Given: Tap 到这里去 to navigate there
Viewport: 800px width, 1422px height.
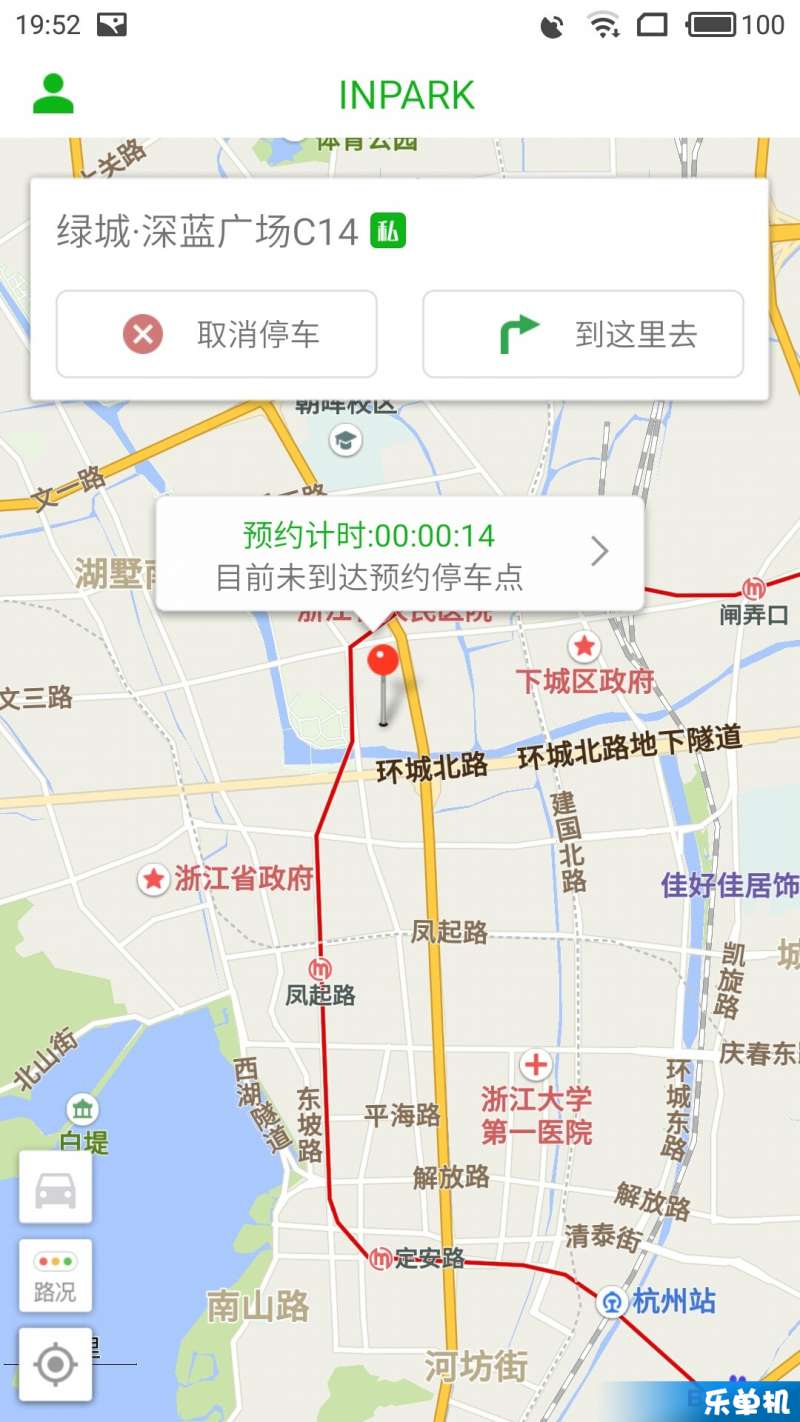Looking at the screenshot, I should (x=583, y=334).
